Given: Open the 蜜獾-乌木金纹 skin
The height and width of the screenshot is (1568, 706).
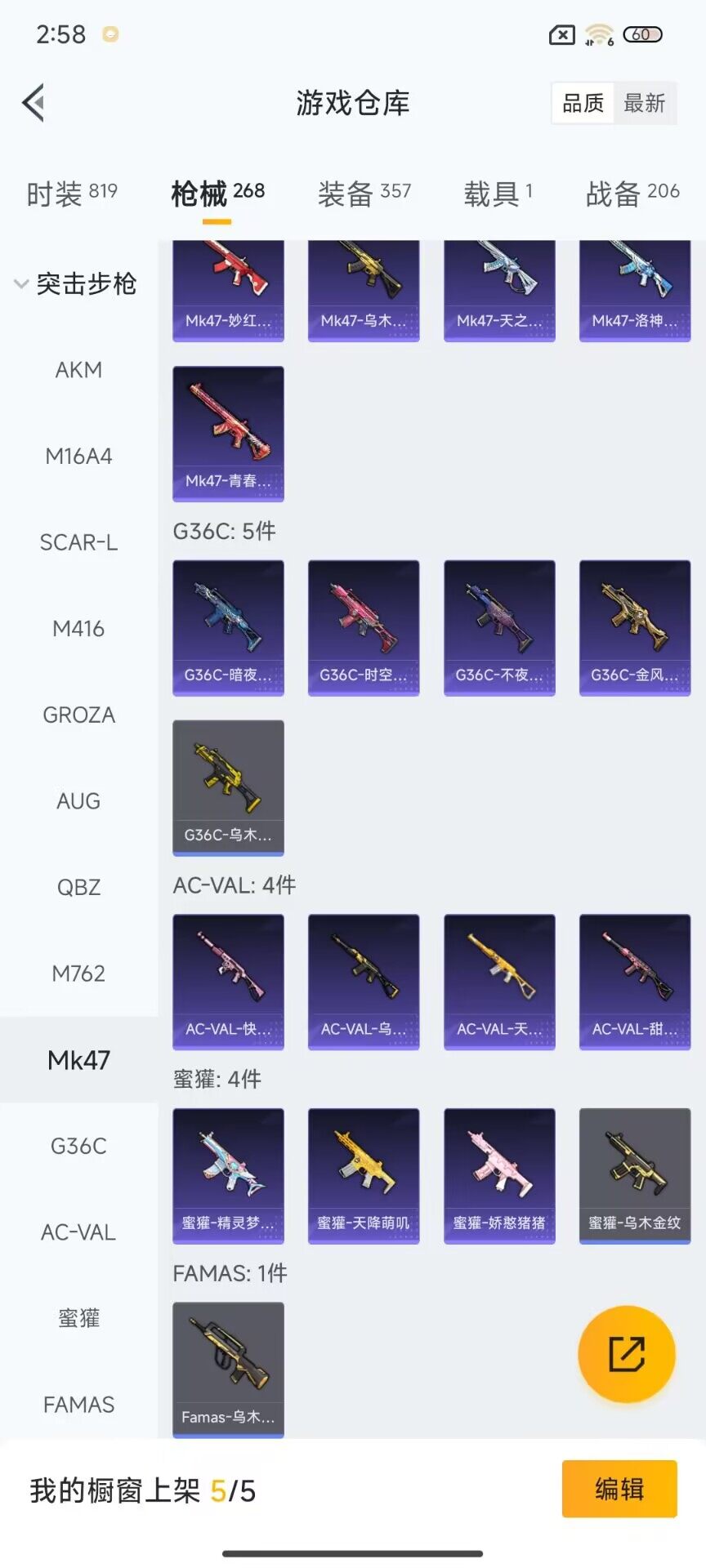Looking at the screenshot, I should [634, 1174].
